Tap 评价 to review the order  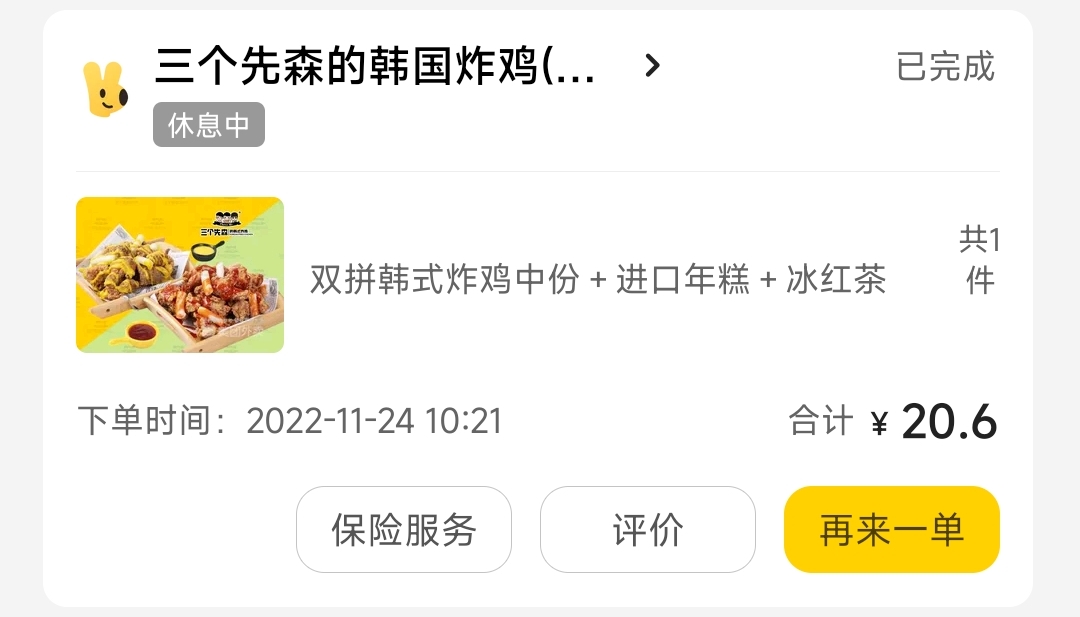pyautogui.click(x=647, y=529)
